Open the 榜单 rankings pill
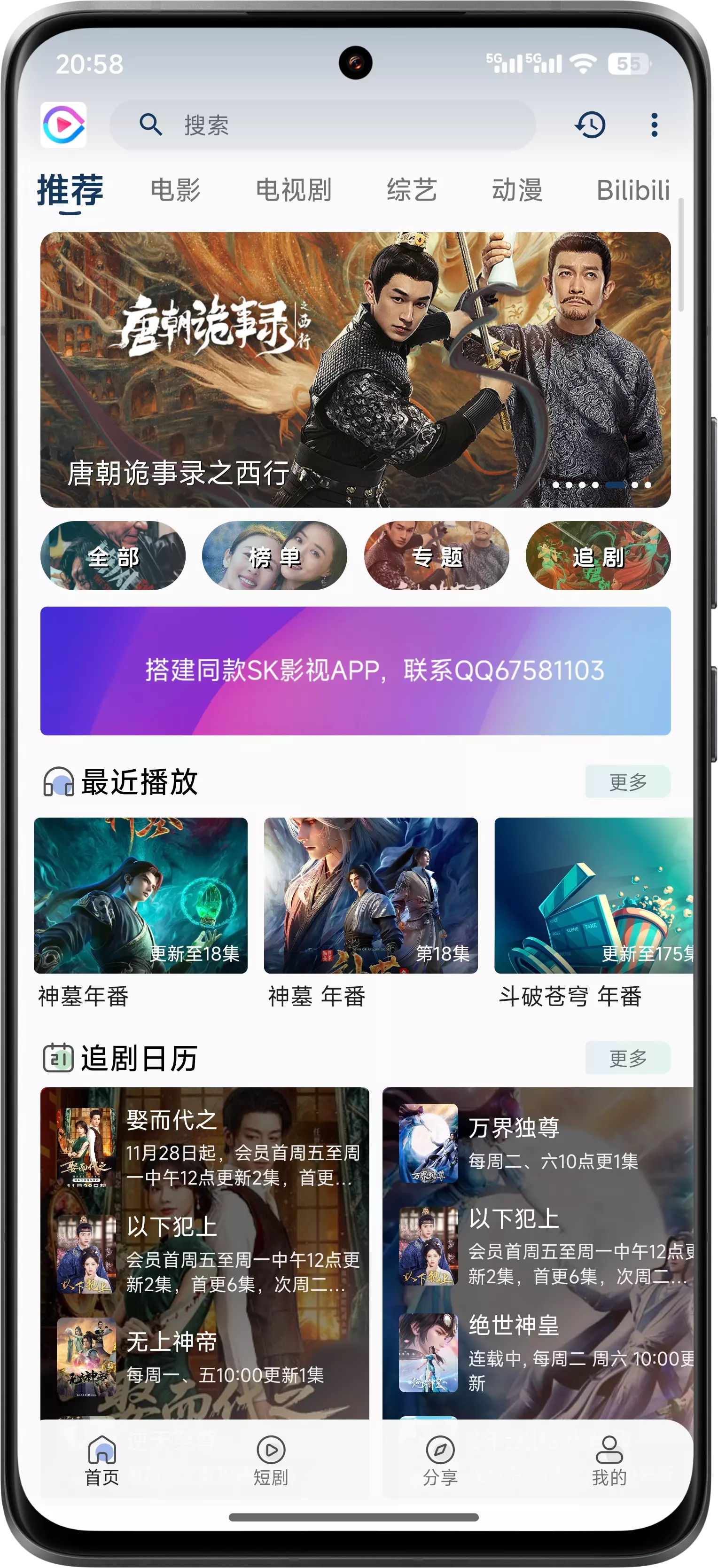Viewport: 718px width, 1568px height. tap(275, 556)
